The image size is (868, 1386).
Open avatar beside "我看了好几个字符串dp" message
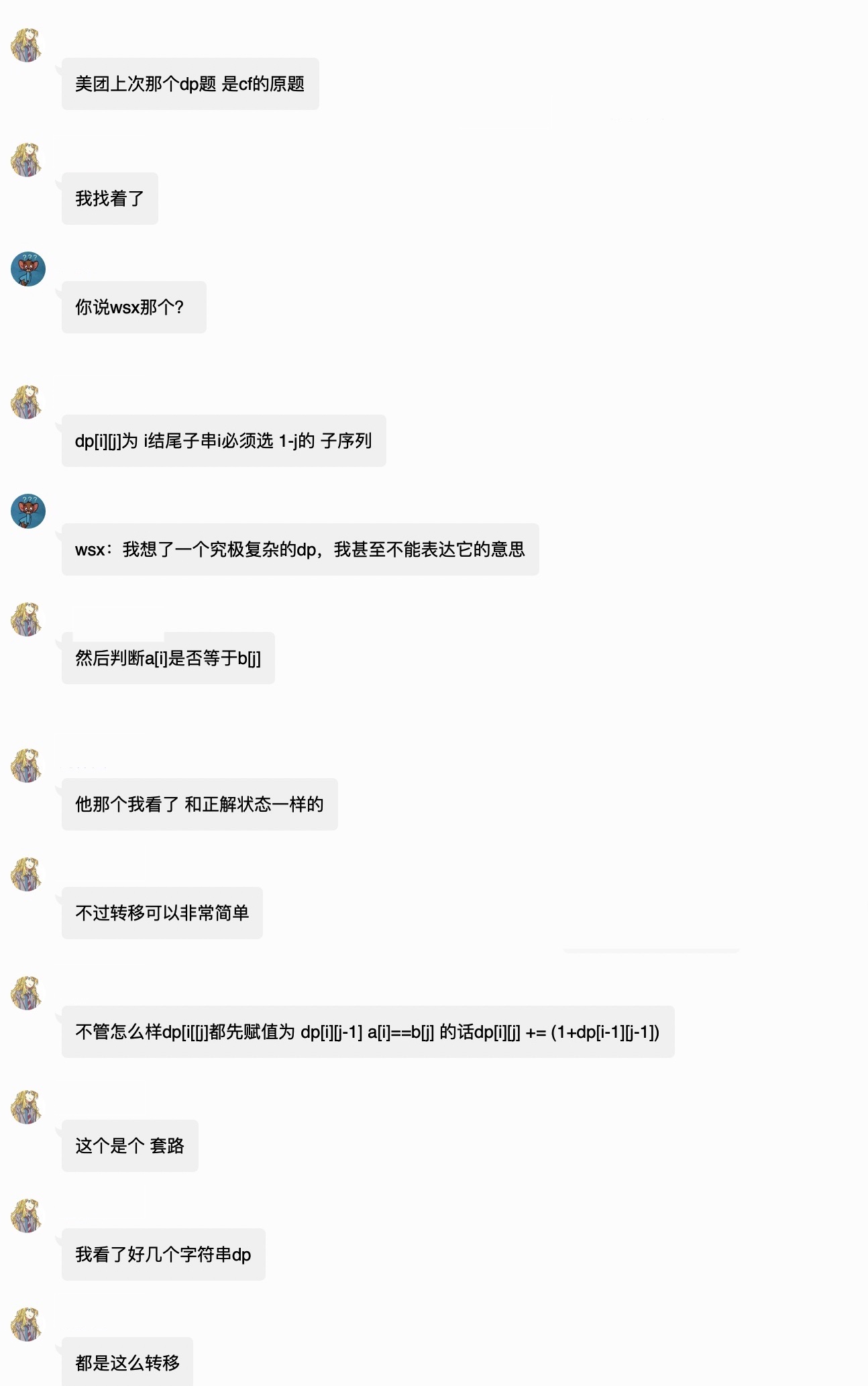(x=28, y=1216)
